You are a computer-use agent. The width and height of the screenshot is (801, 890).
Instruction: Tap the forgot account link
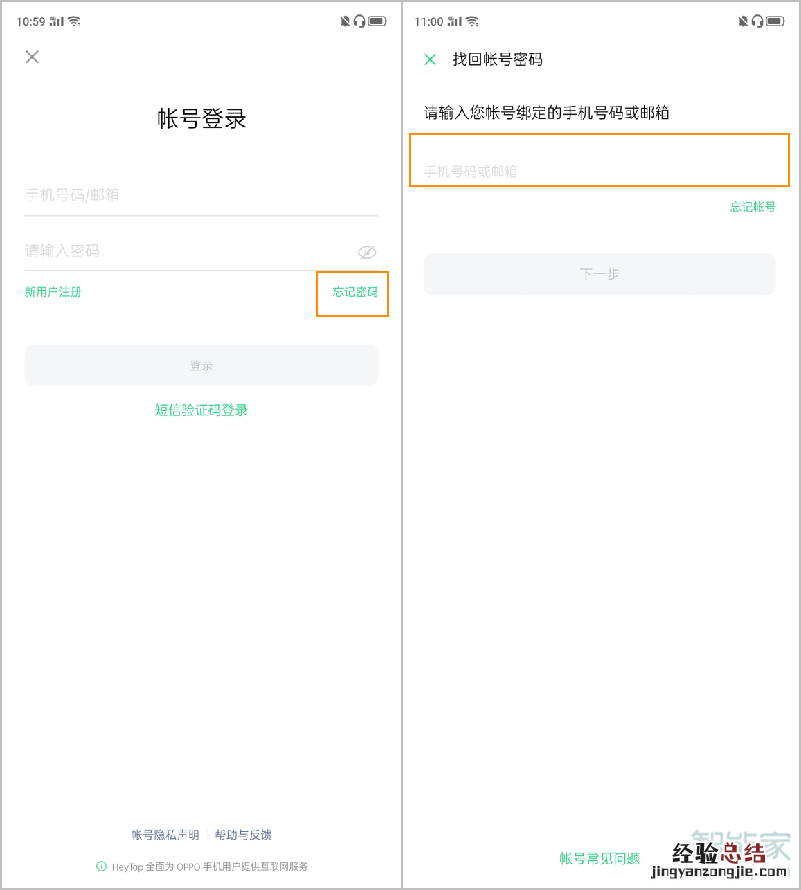[752, 207]
